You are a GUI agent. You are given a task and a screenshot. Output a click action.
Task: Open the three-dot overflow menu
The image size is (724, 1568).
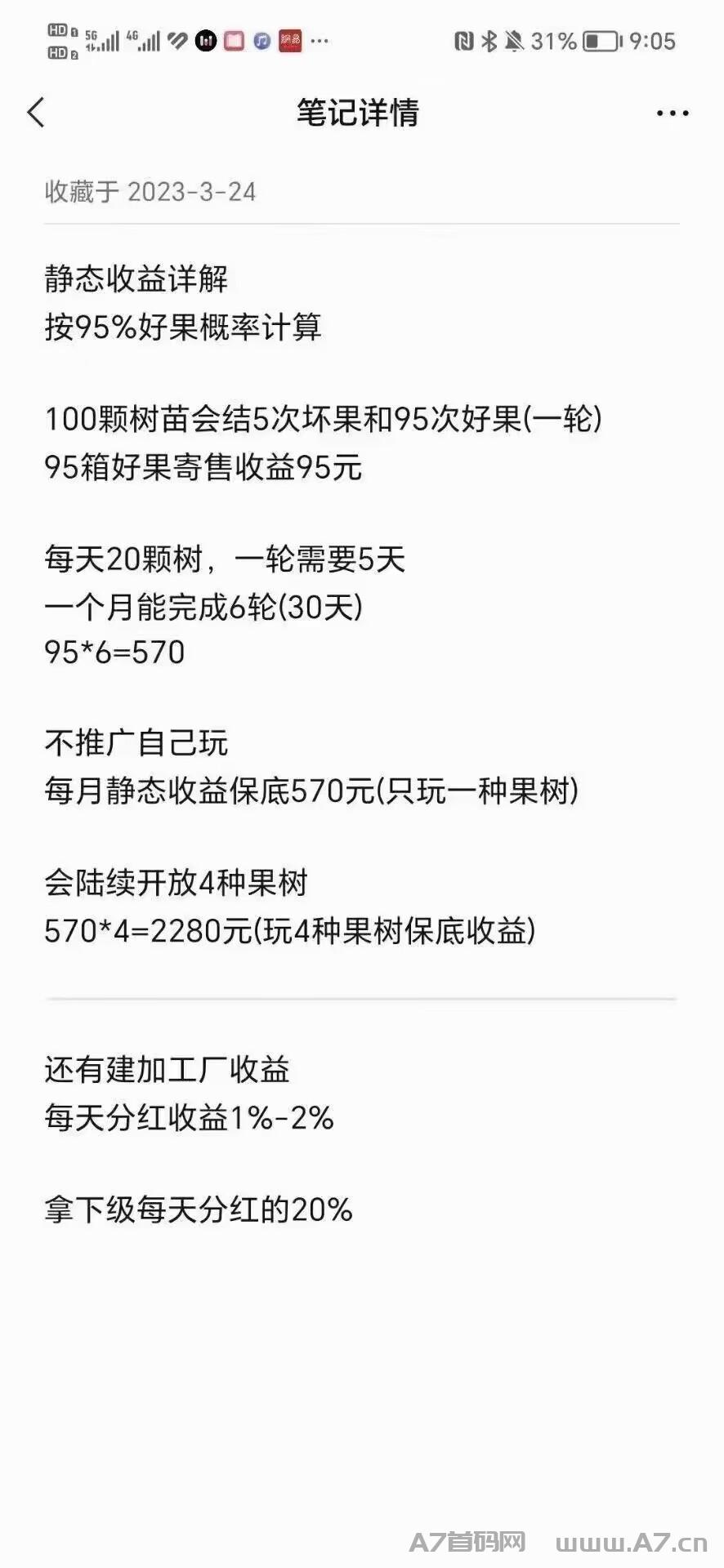click(673, 114)
